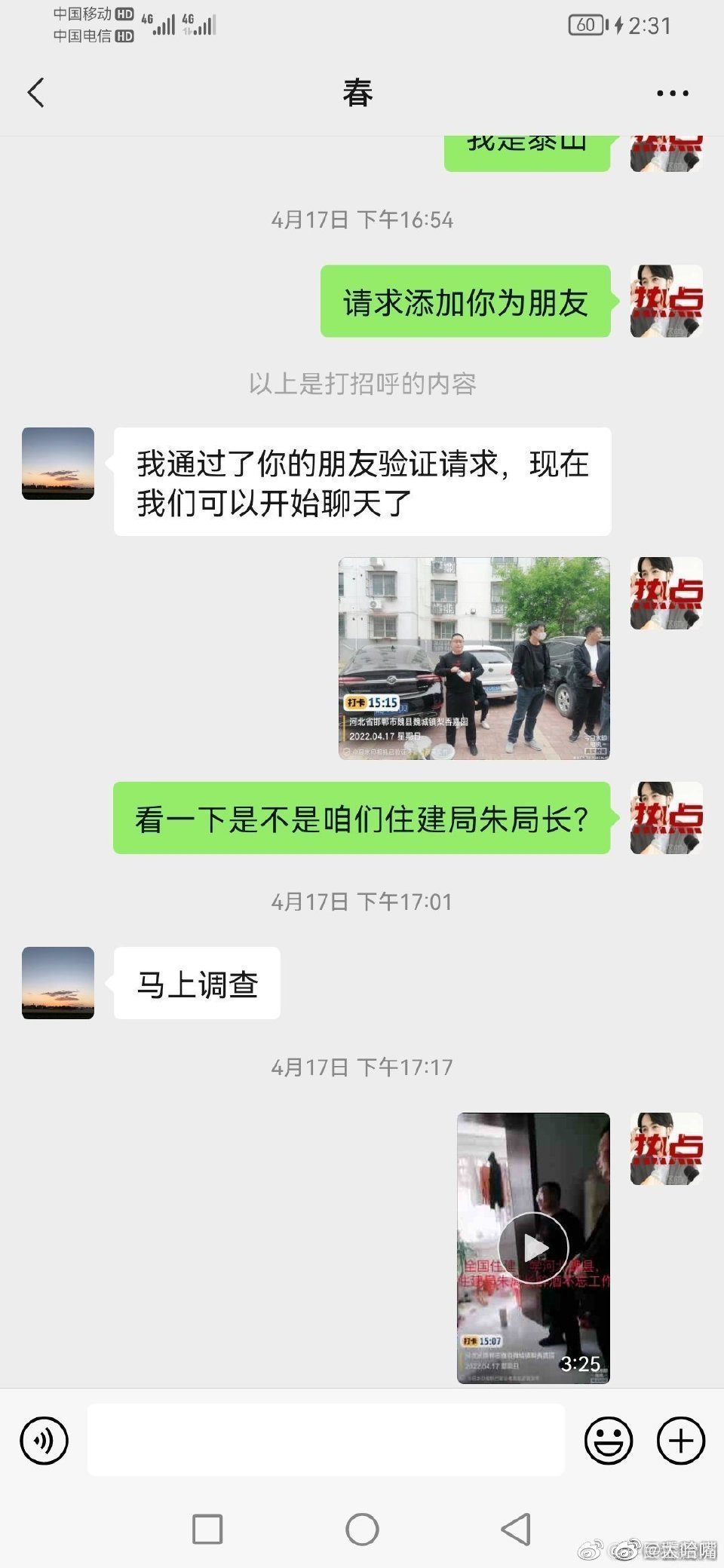724x1568 pixels.
Task: Open the recent apps square button
Action: click(207, 1530)
